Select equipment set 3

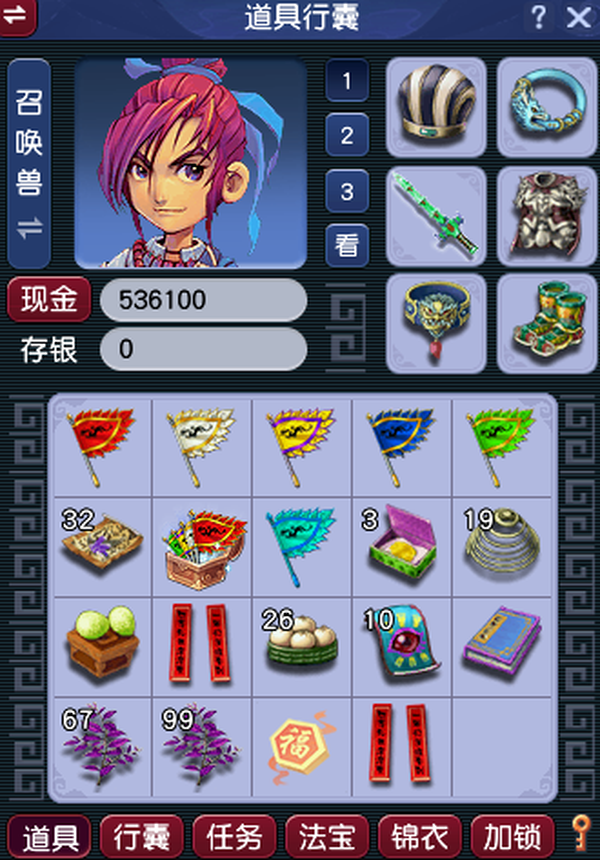tap(347, 191)
